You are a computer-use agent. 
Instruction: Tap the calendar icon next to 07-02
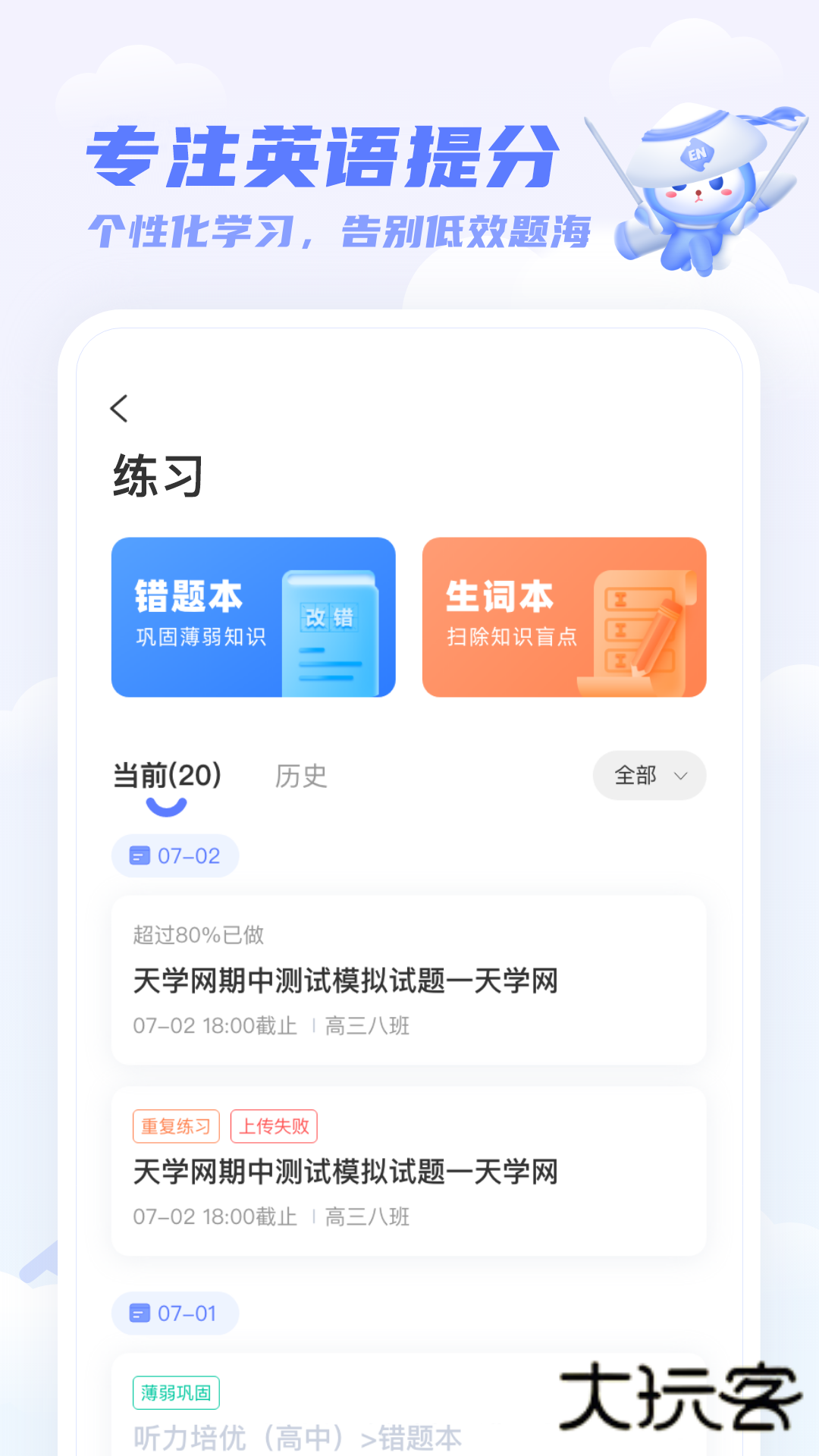click(139, 855)
